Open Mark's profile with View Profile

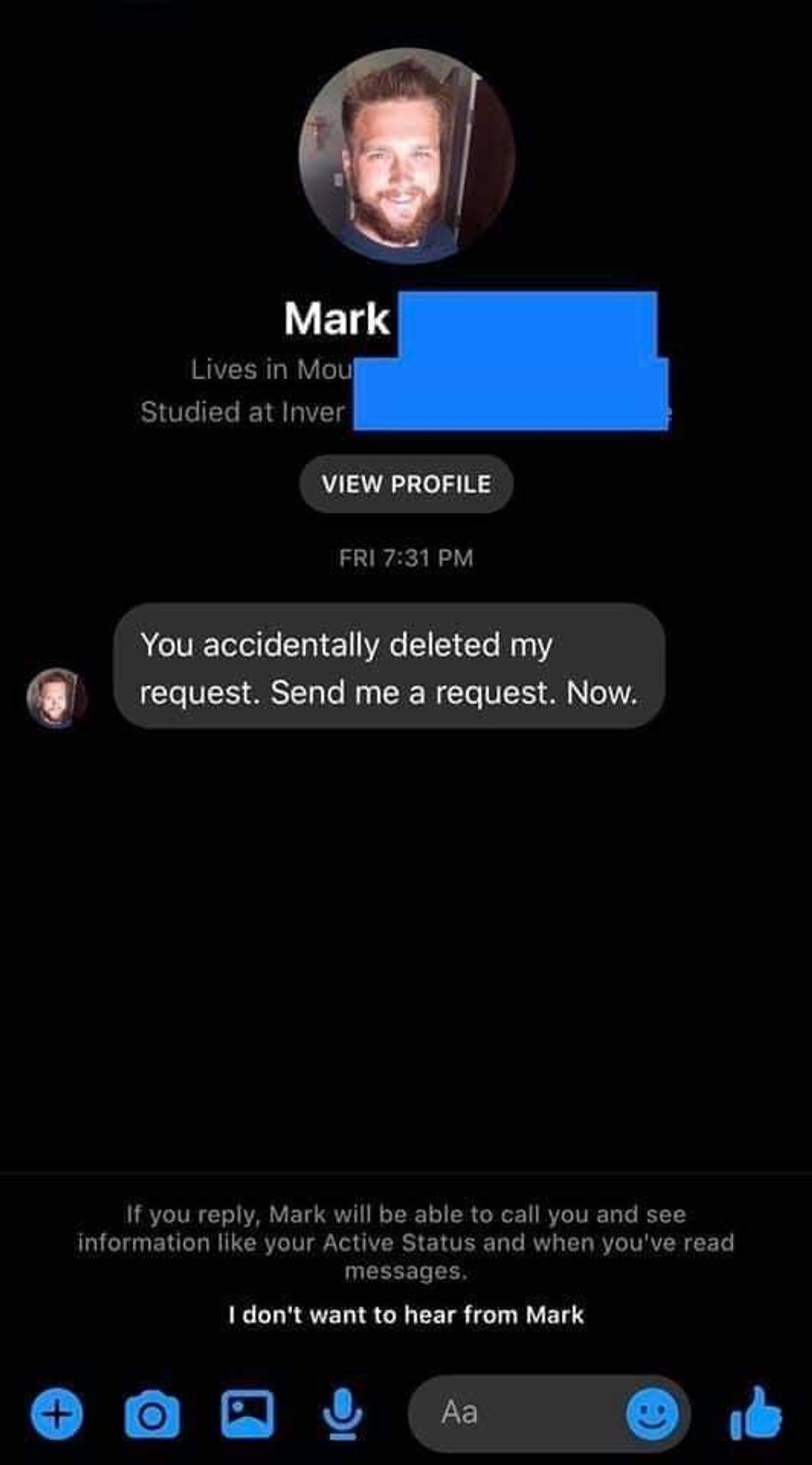tap(406, 484)
